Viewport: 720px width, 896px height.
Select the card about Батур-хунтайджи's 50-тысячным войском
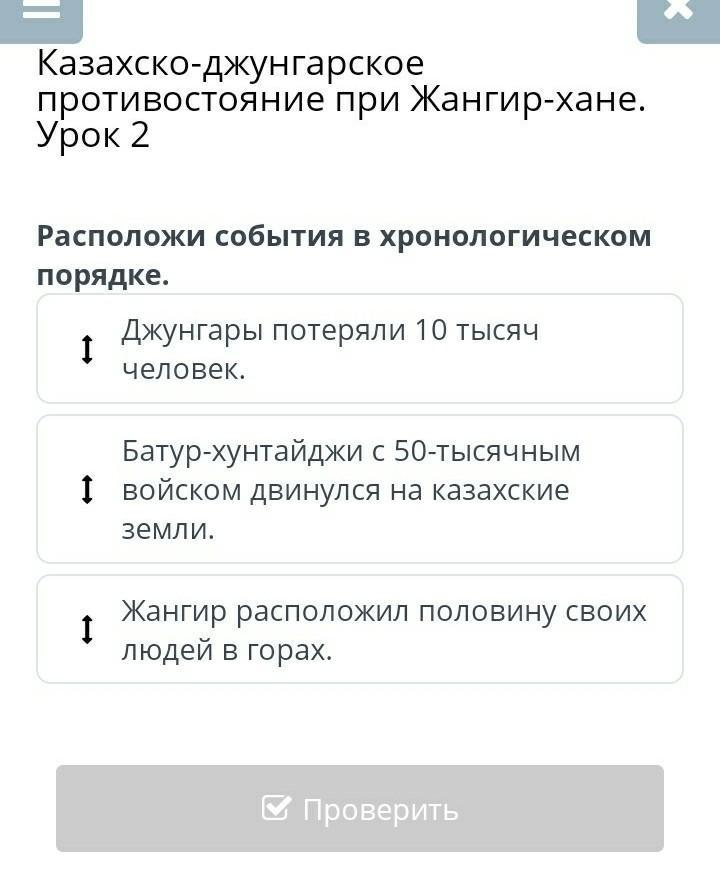pos(360,489)
